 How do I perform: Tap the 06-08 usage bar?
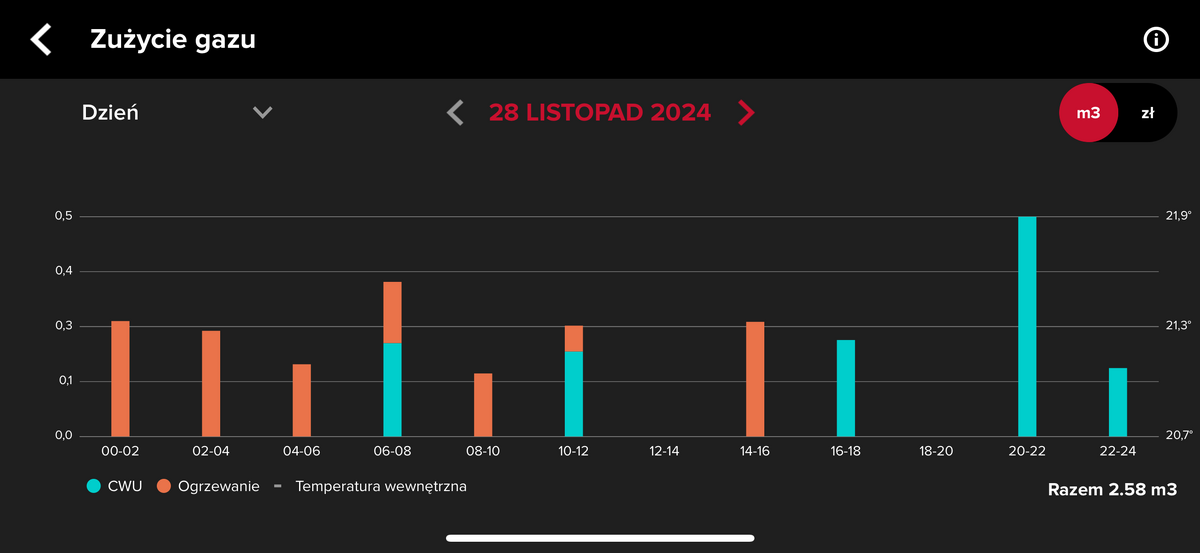point(392,360)
